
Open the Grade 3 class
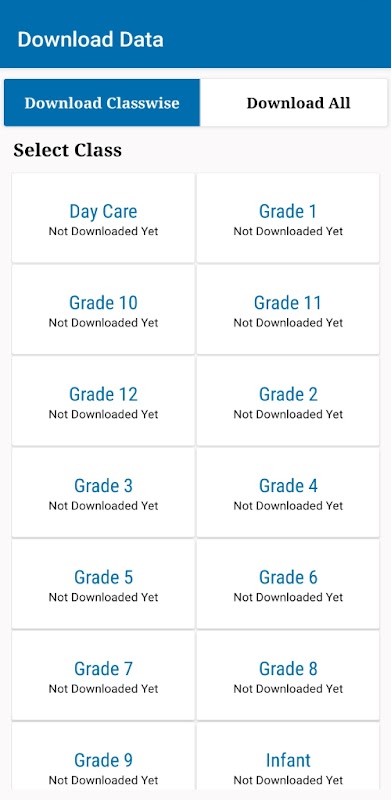(x=103, y=492)
